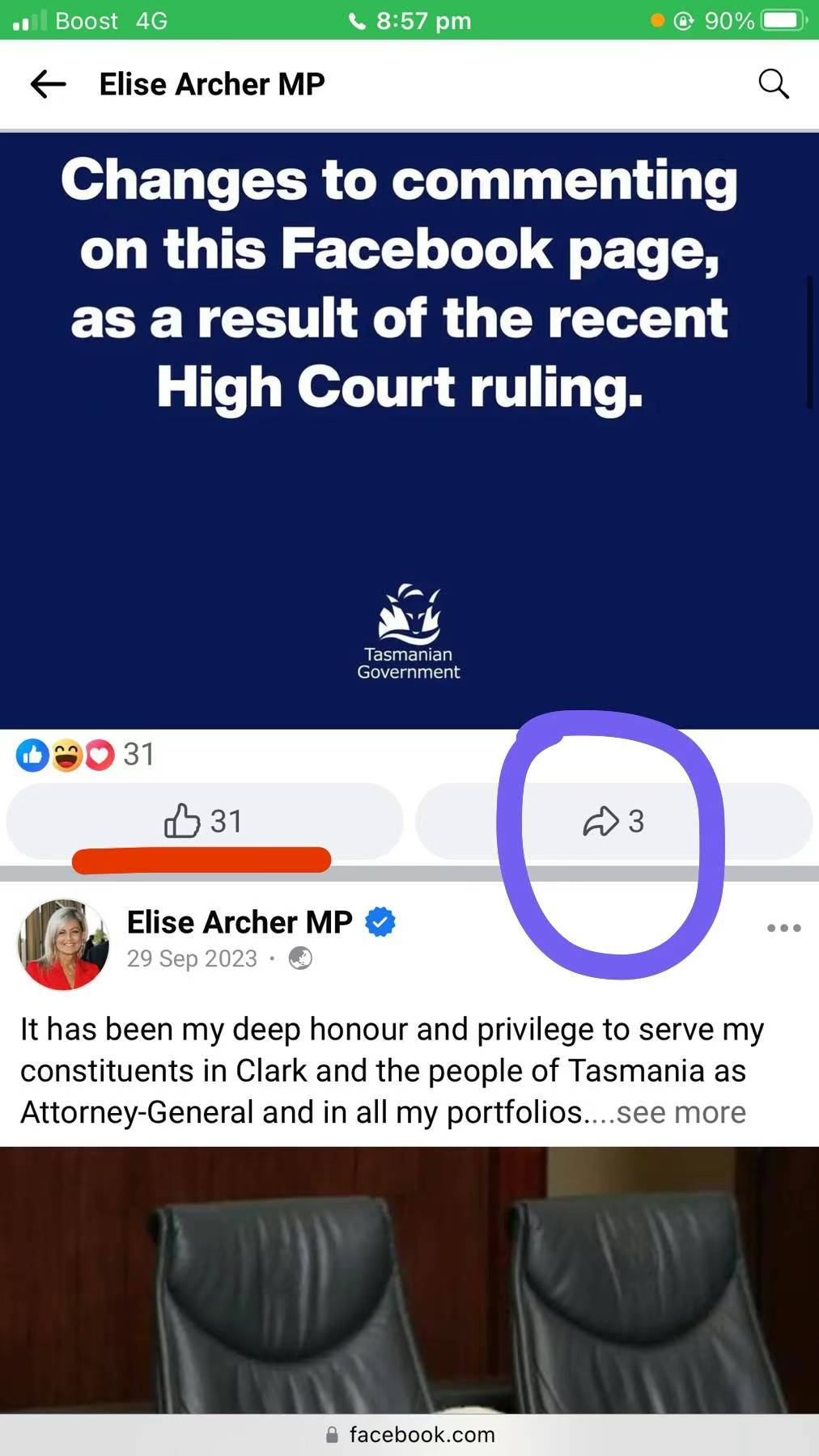819x1456 pixels.
Task: Open the commenting changes announcement image
Action: [x=409, y=429]
